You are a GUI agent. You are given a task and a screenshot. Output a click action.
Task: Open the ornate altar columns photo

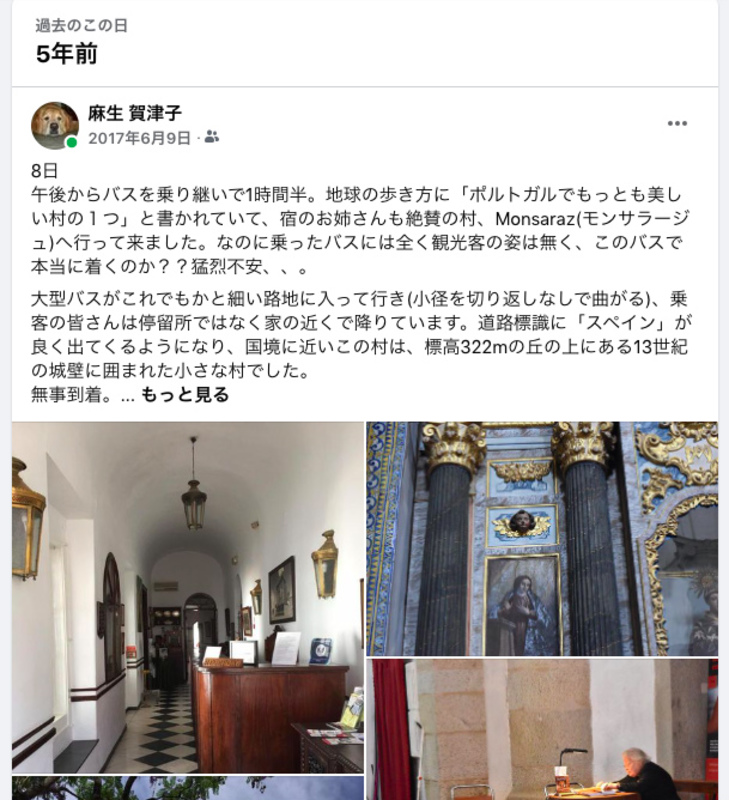click(x=542, y=538)
